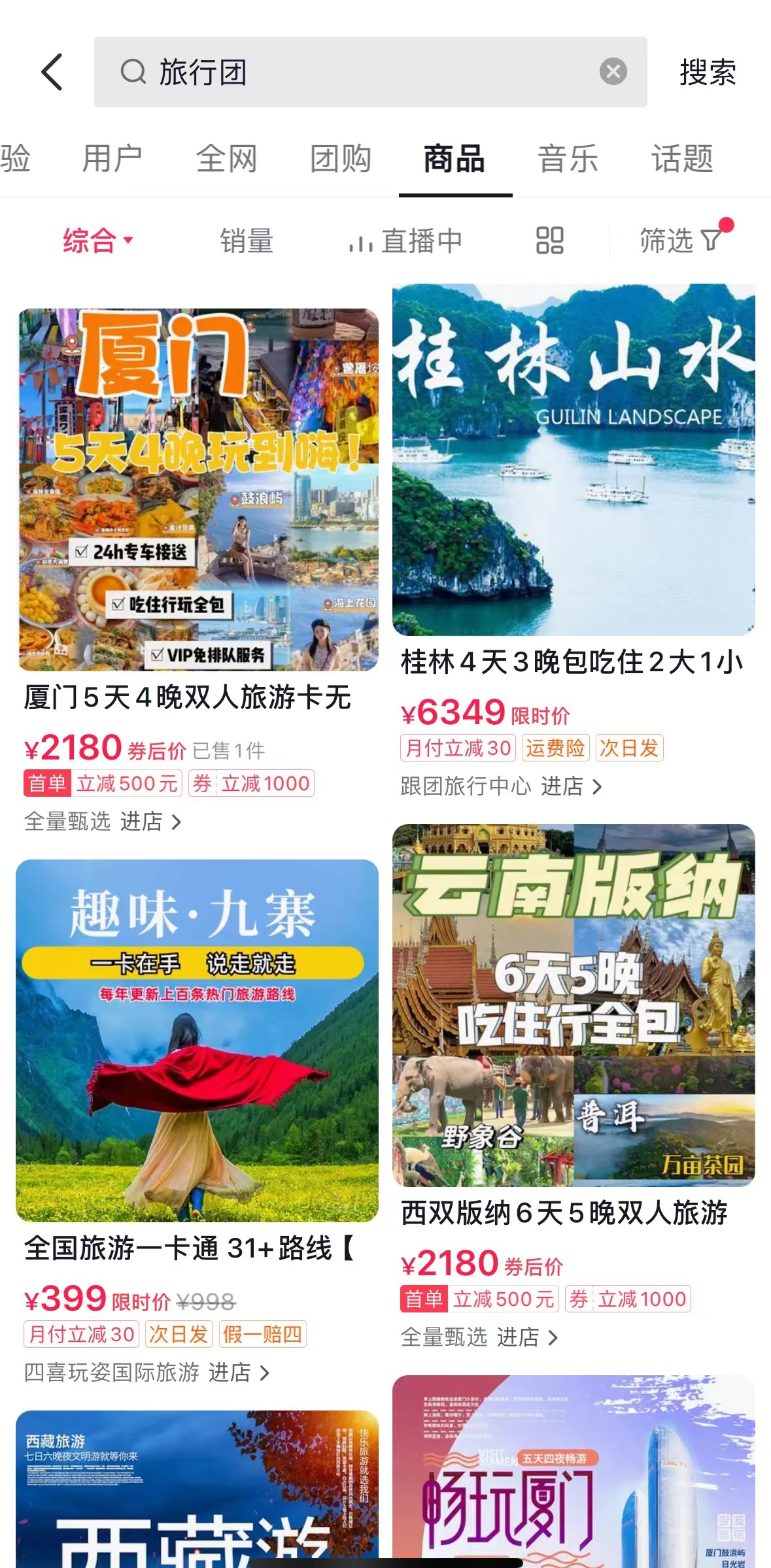Image resolution: width=771 pixels, height=1568 pixels.
Task: Switch to the 全网 tab
Action: (226, 159)
